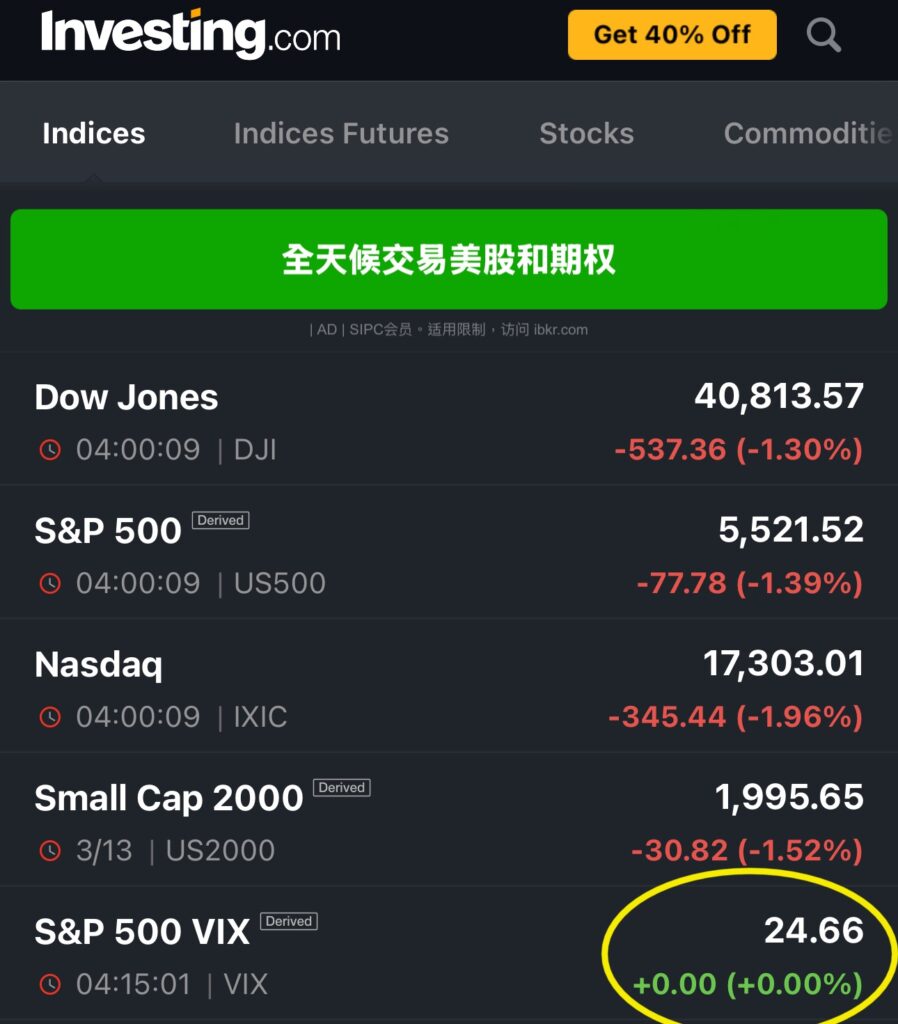Select the Indices tab

[x=94, y=133]
